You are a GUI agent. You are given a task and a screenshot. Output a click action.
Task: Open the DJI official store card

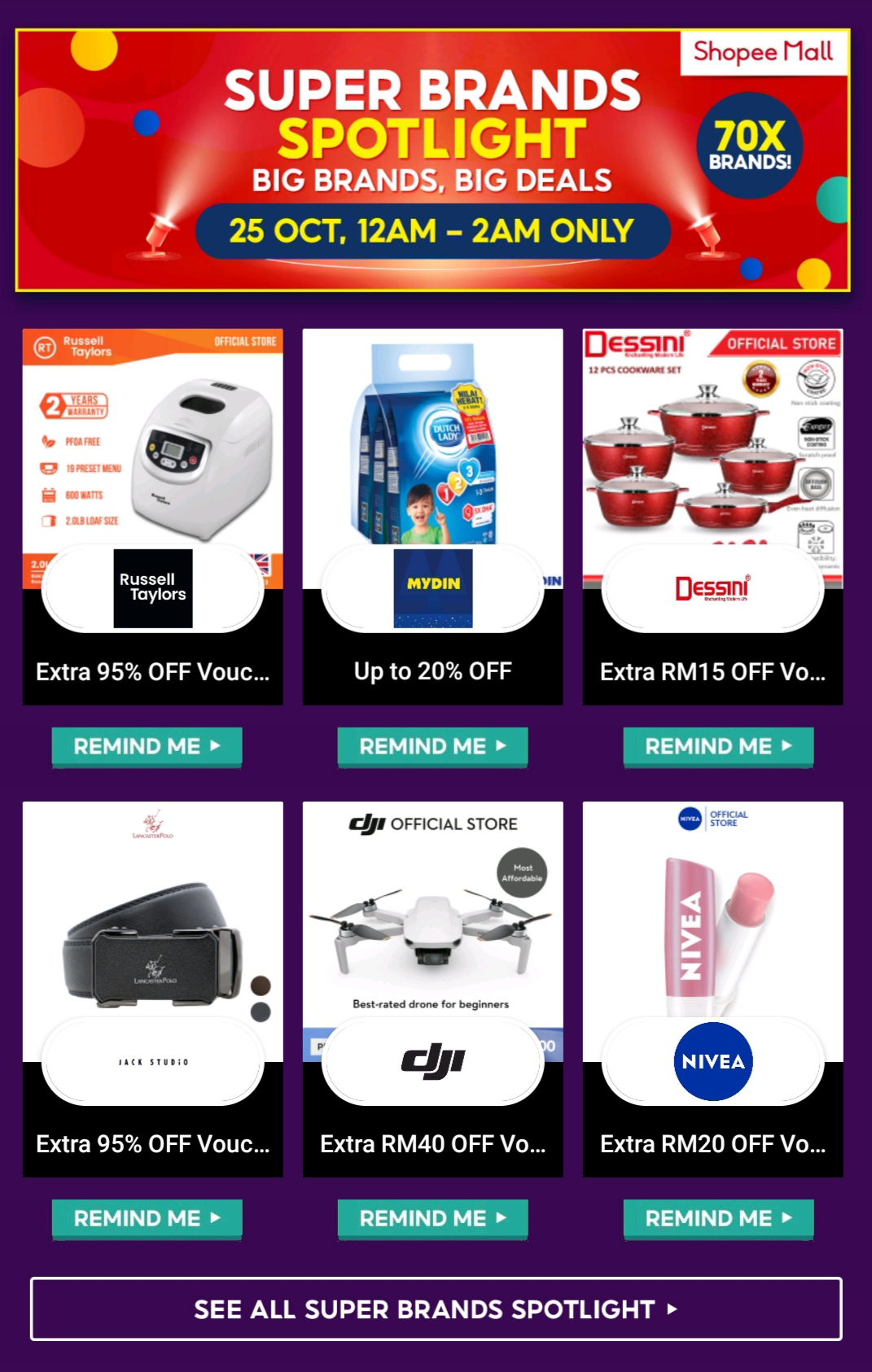432,988
